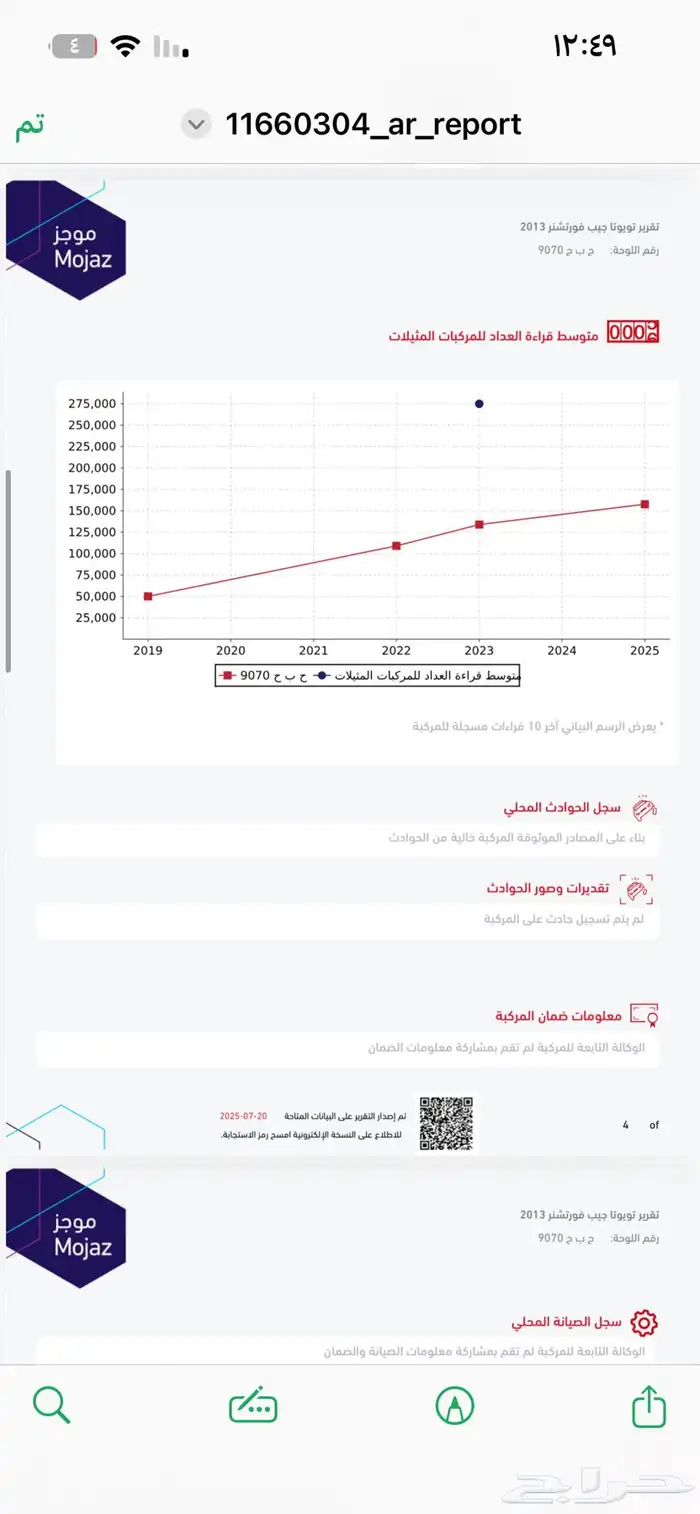
Task: Tap the تم (Done) button
Action: pyautogui.click(x=30, y=126)
